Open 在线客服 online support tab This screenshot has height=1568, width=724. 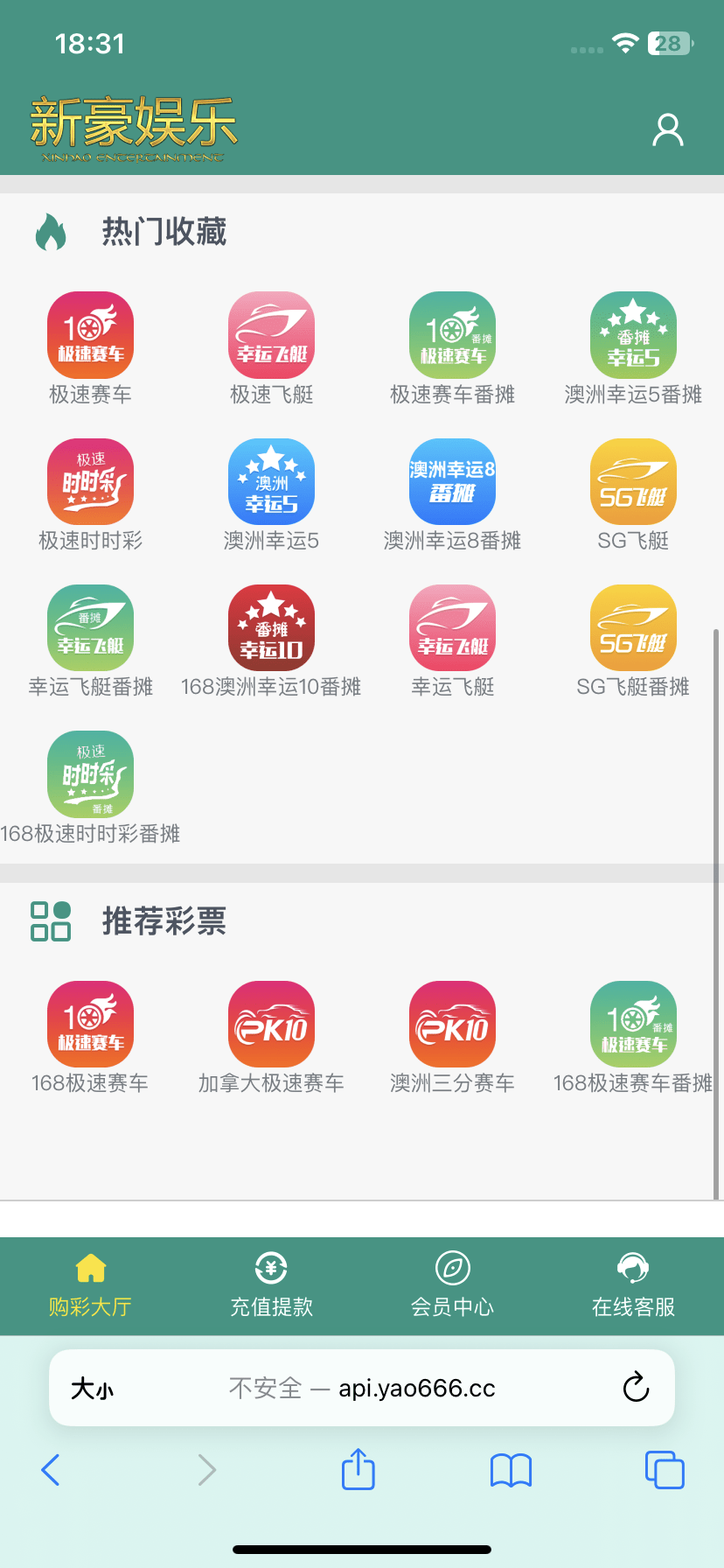[633, 1285]
